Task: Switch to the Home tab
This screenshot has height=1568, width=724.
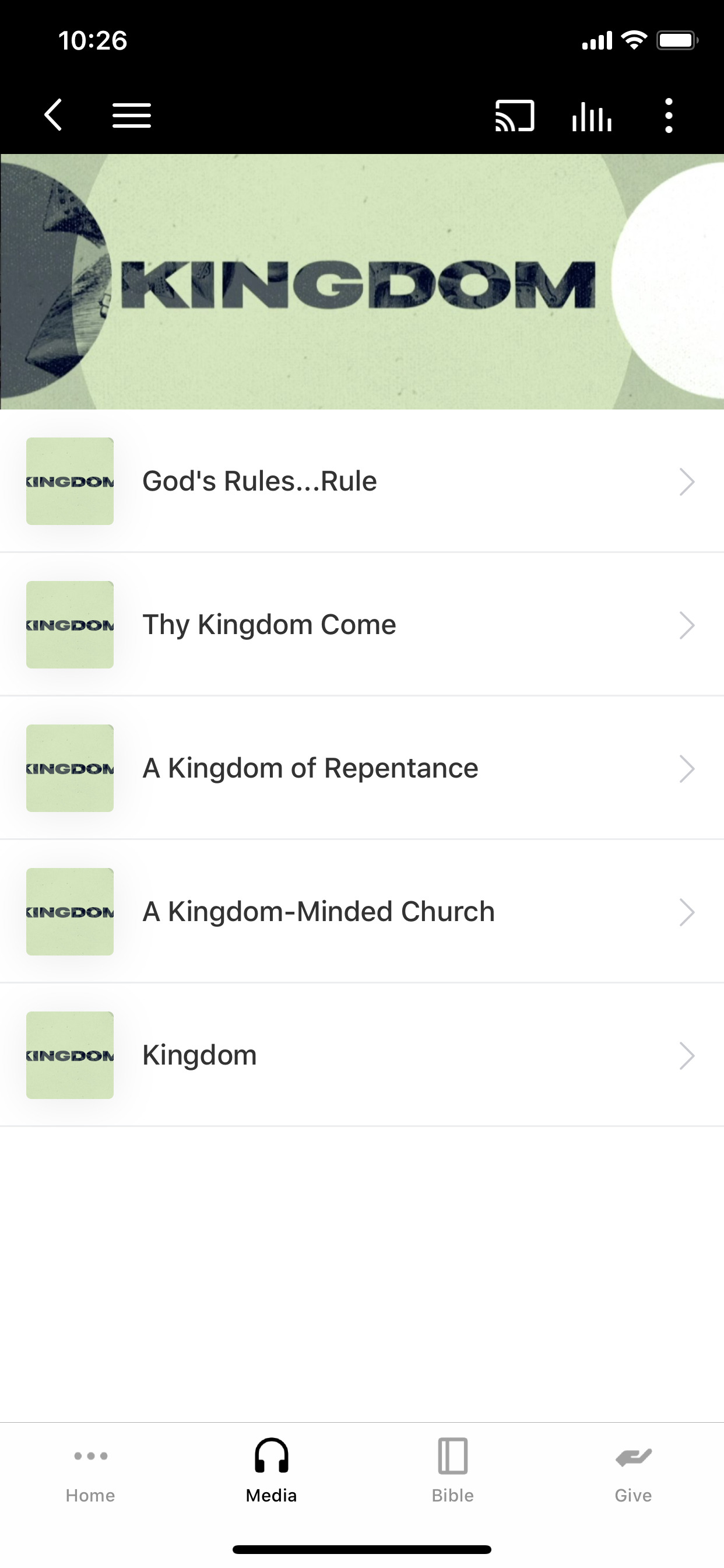Action: [x=91, y=1471]
